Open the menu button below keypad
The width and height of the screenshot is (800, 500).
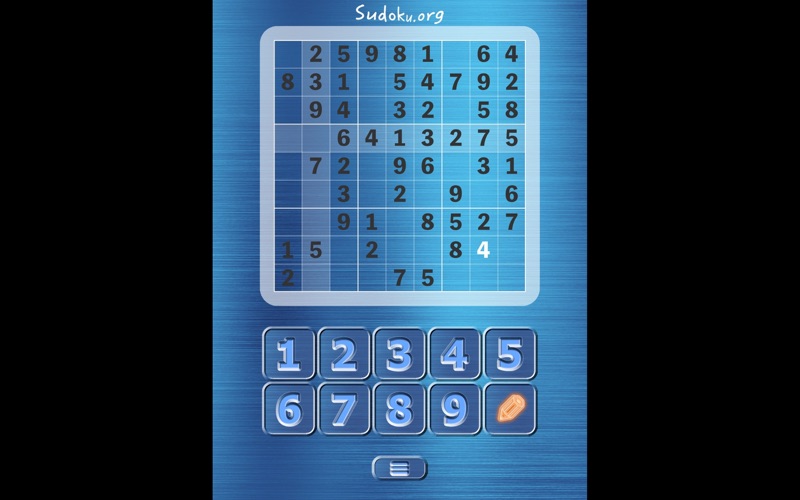click(x=399, y=468)
